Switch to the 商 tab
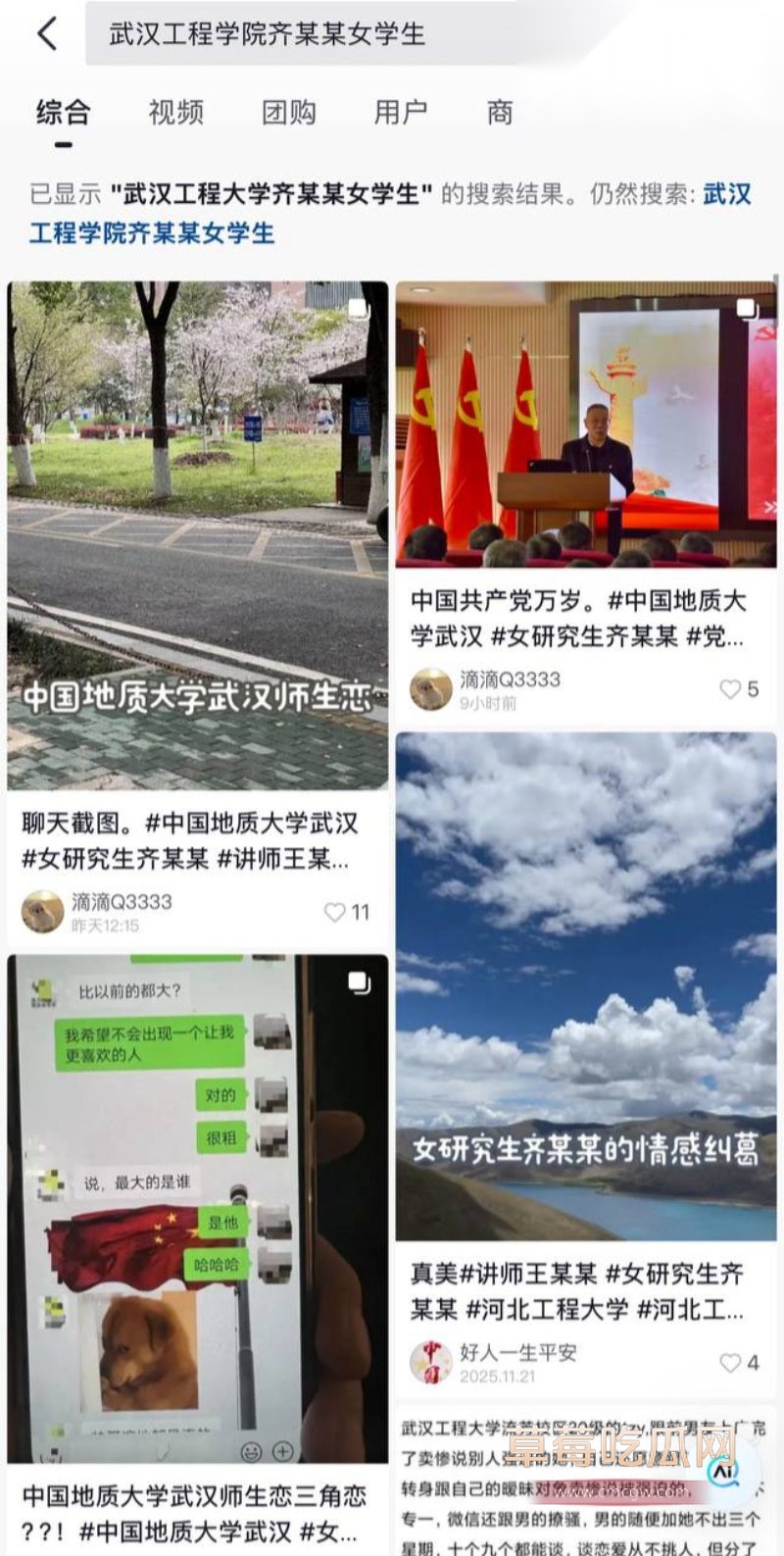 click(500, 113)
